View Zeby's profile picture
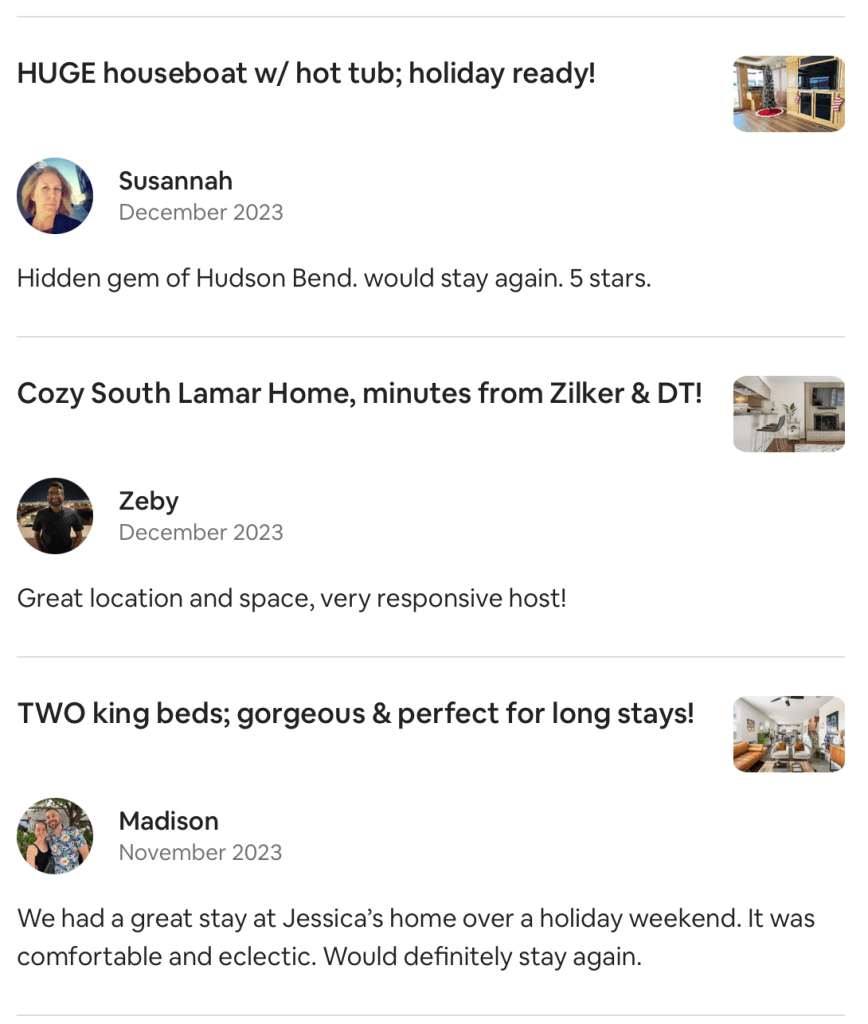The height and width of the screenshot is (1024, 868). [55, 516]
